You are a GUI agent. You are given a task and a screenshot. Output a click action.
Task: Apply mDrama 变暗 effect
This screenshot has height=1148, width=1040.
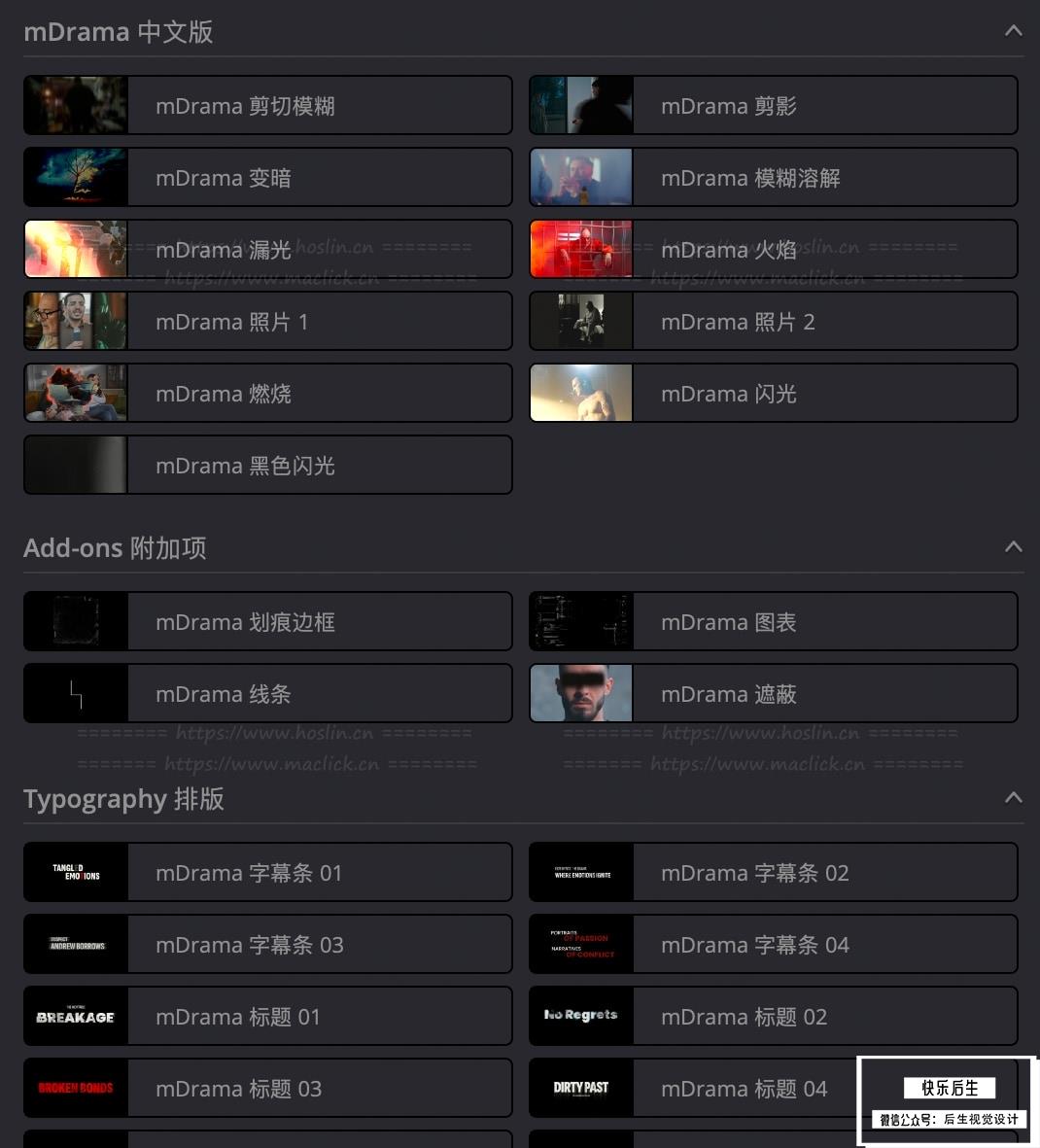pos(268,177)
